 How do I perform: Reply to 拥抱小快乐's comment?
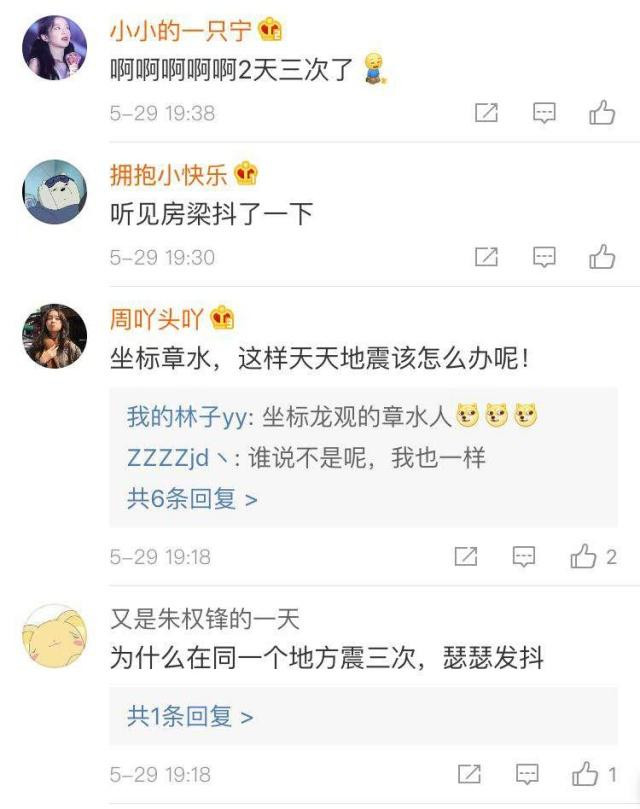(x=544, y=257)
